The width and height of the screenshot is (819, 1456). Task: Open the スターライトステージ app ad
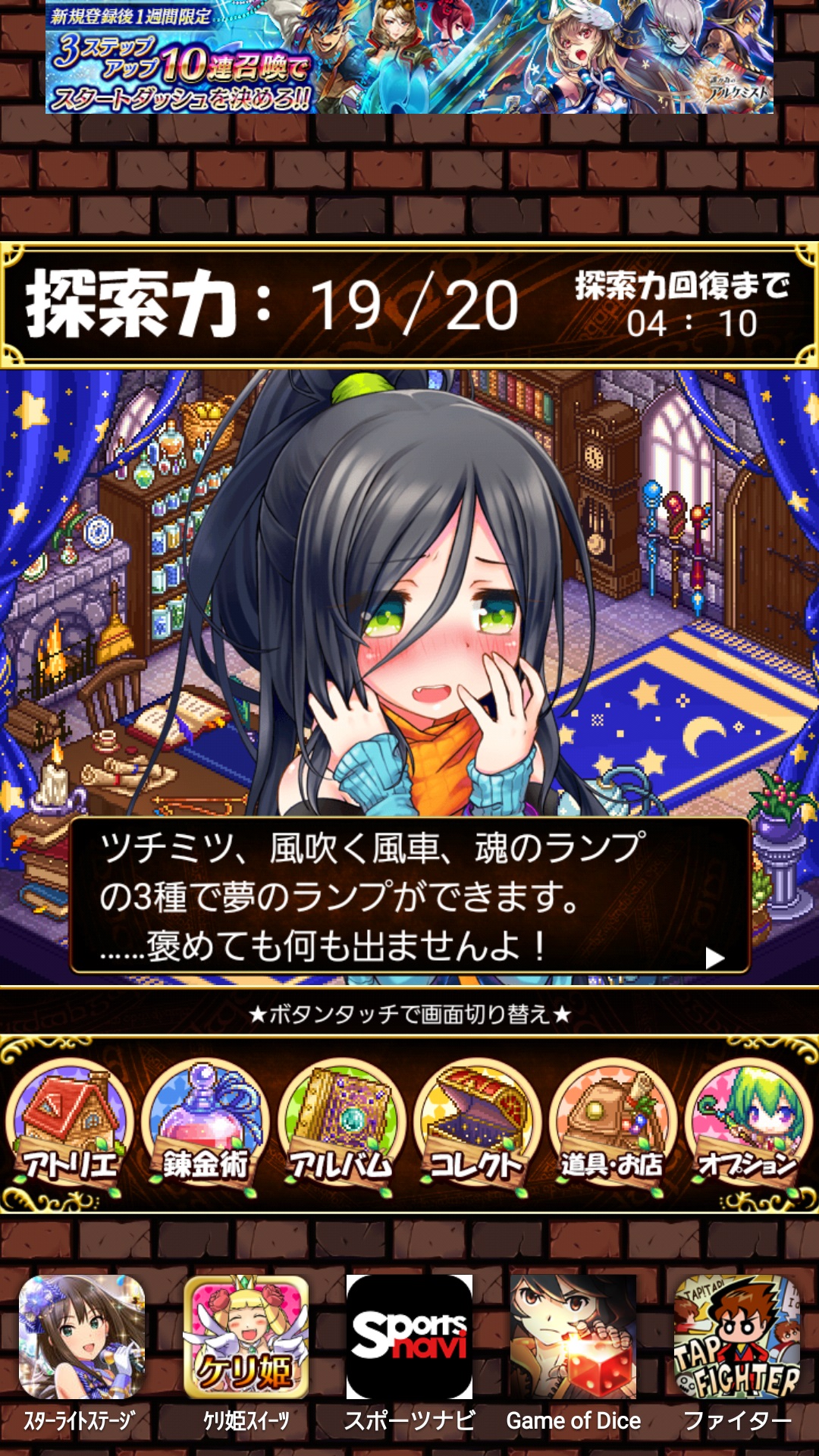coord(82,1337)
